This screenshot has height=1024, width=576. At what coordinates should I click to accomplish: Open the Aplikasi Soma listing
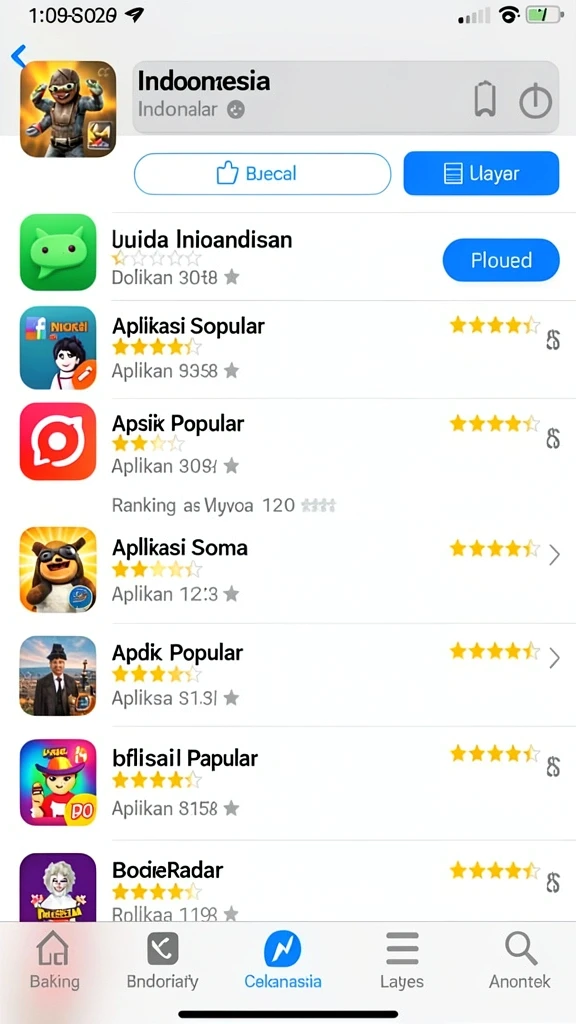coord(288,569)
